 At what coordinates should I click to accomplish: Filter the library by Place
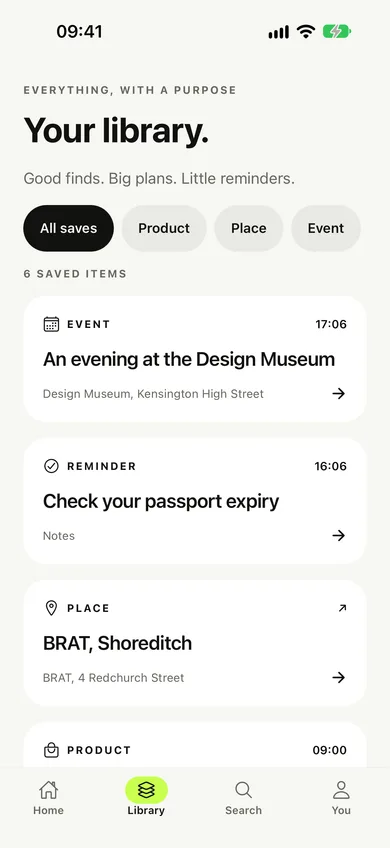tap(248, 228)
